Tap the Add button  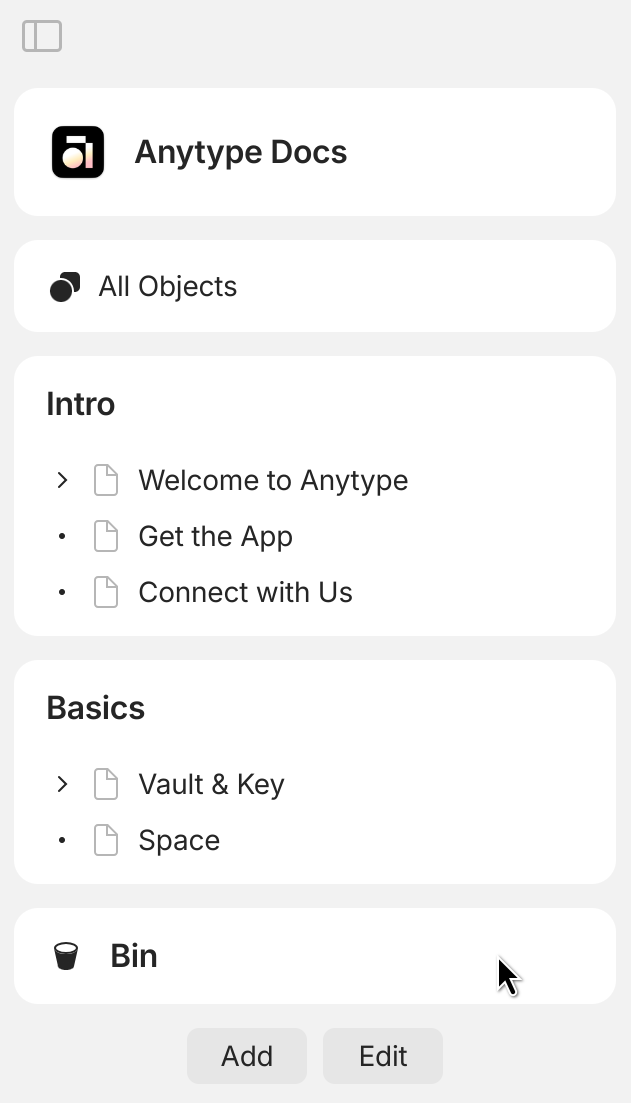[247, 1056]
